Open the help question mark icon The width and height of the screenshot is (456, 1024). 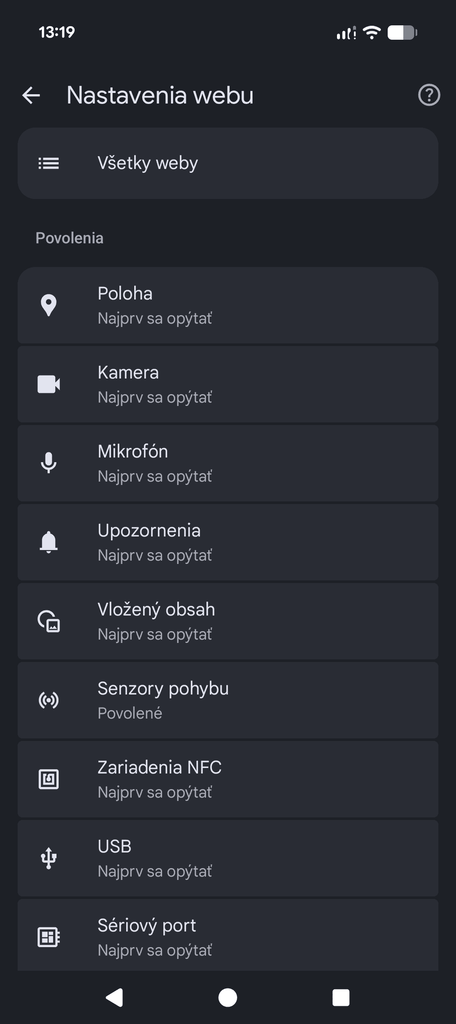(429, 96)
